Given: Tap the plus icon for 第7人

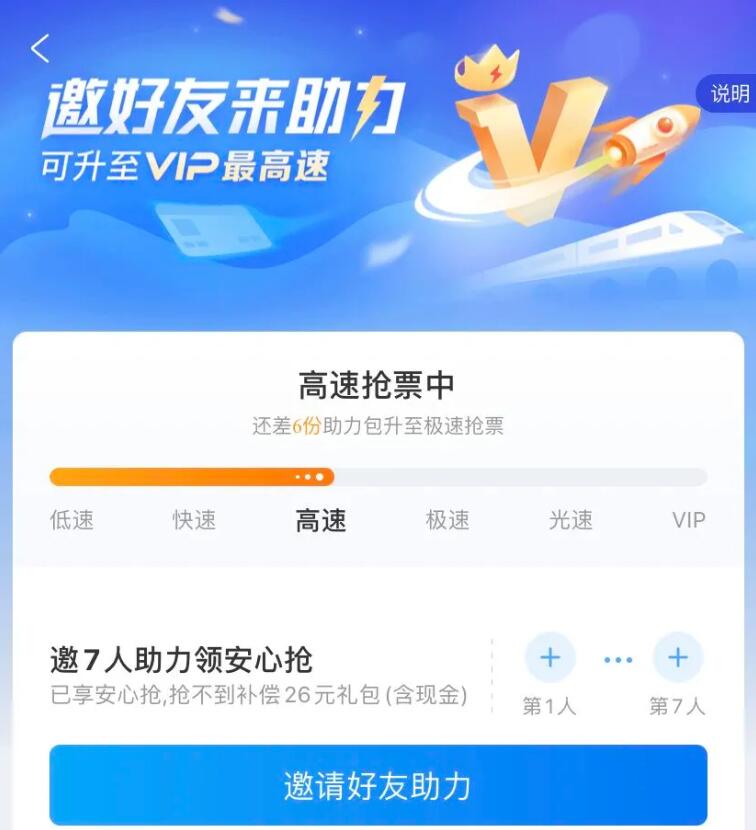Looking at the screenshot, I should (677, 657).
